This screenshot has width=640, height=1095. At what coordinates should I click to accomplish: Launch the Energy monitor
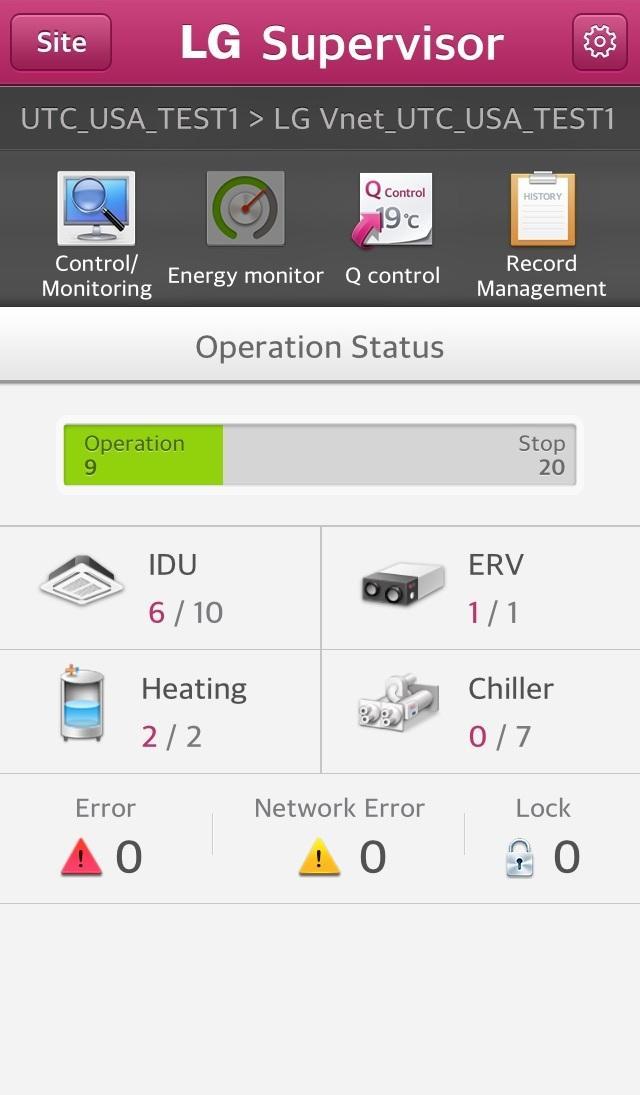click(245, 230)
